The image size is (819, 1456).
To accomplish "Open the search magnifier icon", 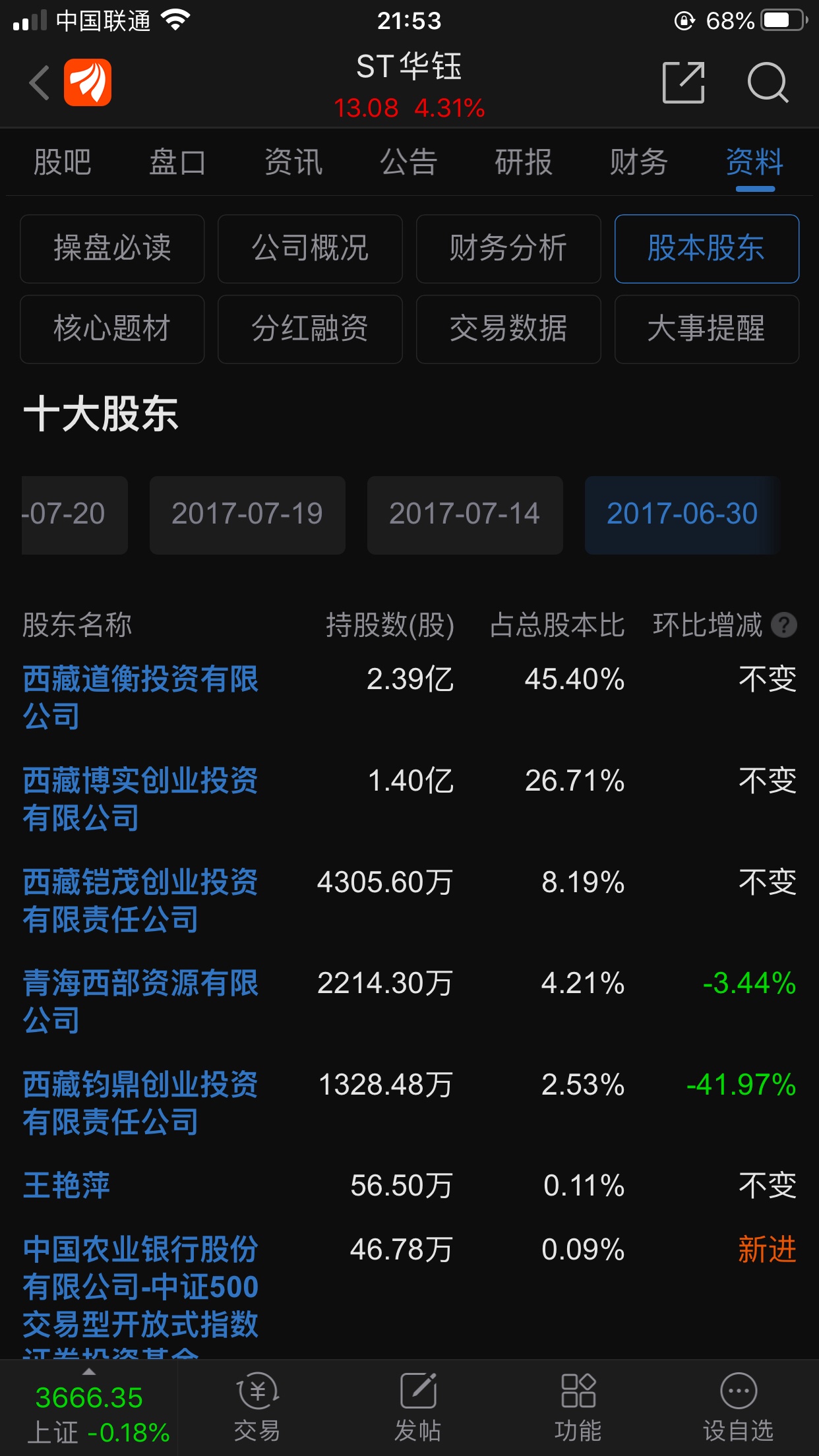I will (768, 83).
